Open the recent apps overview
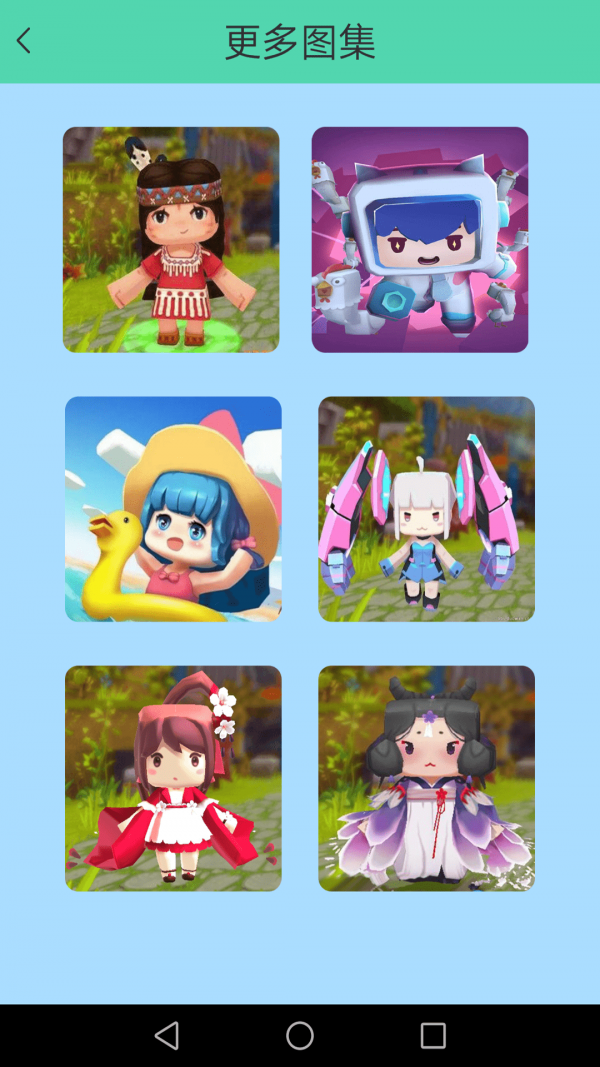600x1067 pixels. [x=433, y=1035]
